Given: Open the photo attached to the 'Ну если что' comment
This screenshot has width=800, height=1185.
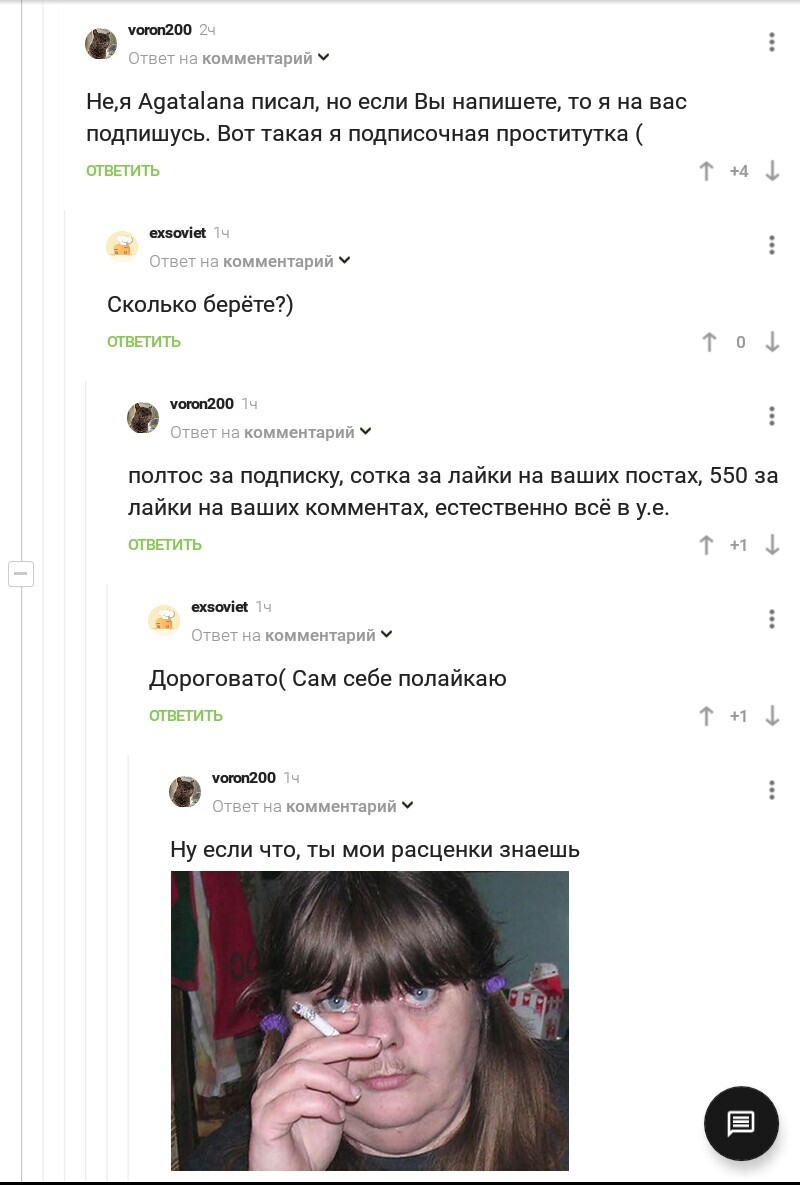Looking at the screenshot, I should pyautogui.click(x=369, y=1020).
